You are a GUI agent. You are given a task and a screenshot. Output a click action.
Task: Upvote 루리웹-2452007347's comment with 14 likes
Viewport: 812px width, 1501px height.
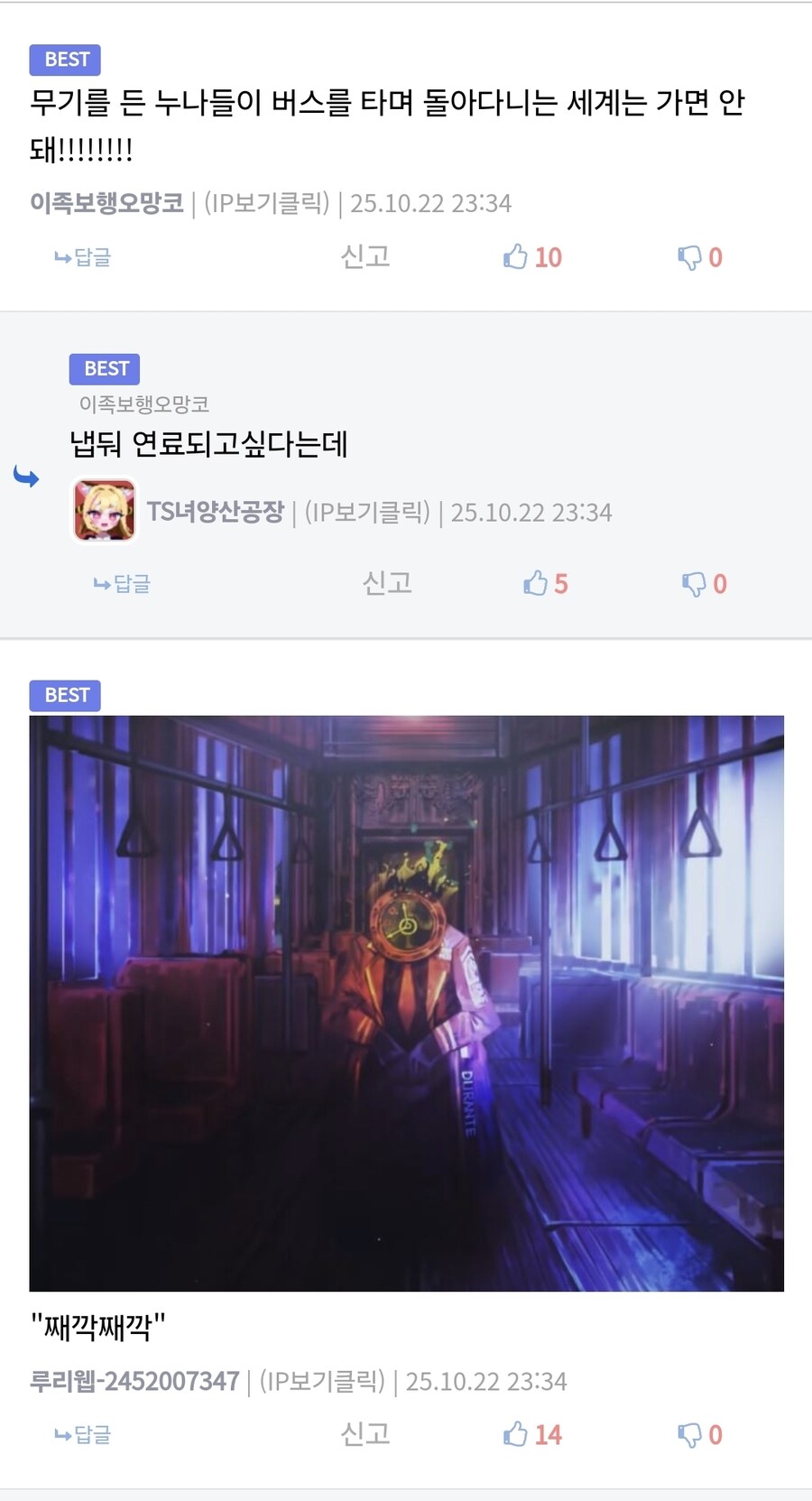532,1434
